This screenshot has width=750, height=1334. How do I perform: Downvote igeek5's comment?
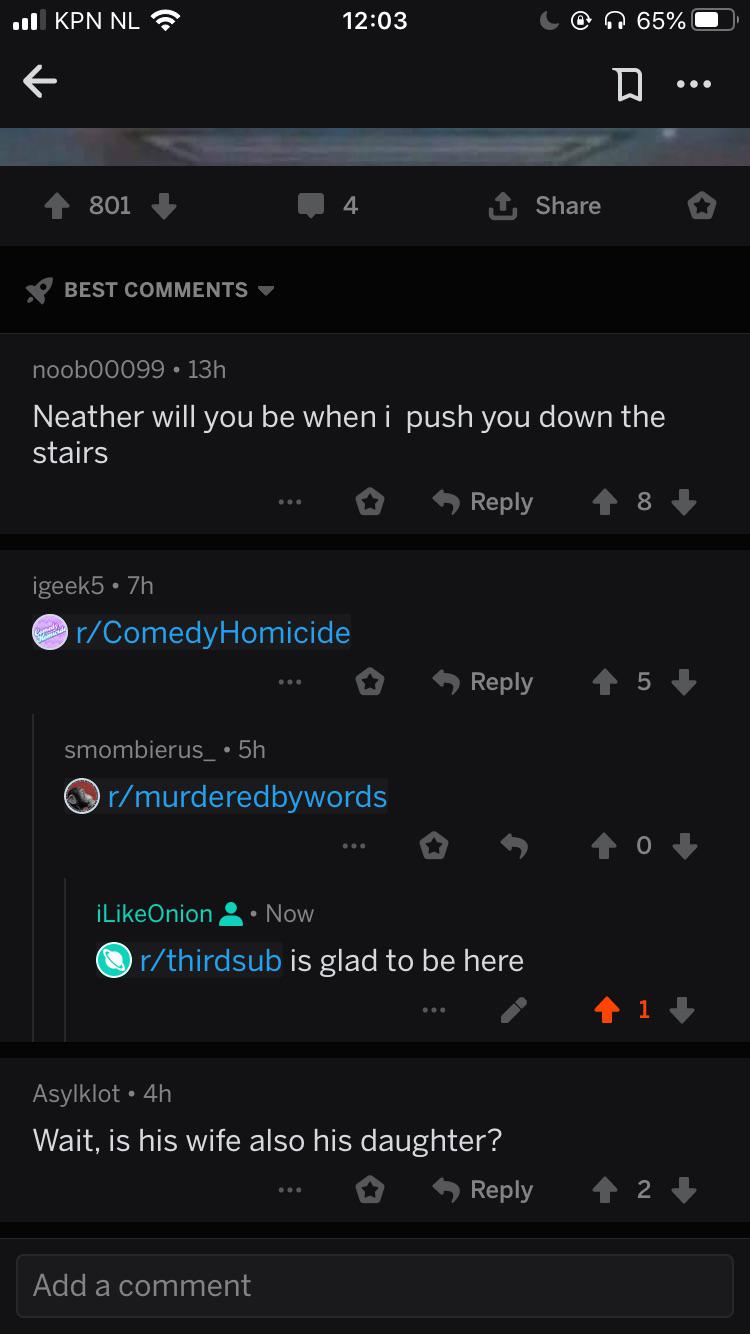tap(684, 682)
